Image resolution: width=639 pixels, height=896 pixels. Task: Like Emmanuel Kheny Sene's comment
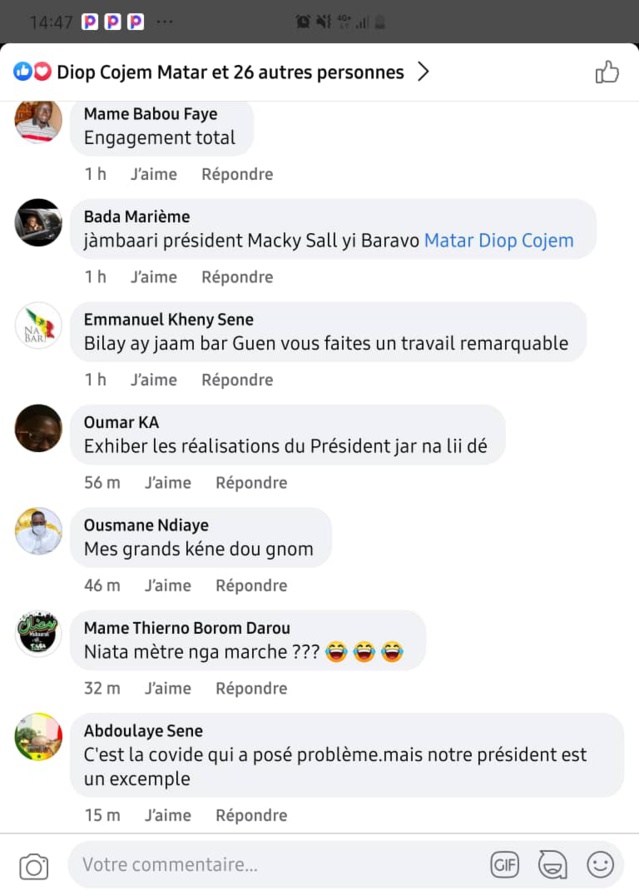pos(153,380)
